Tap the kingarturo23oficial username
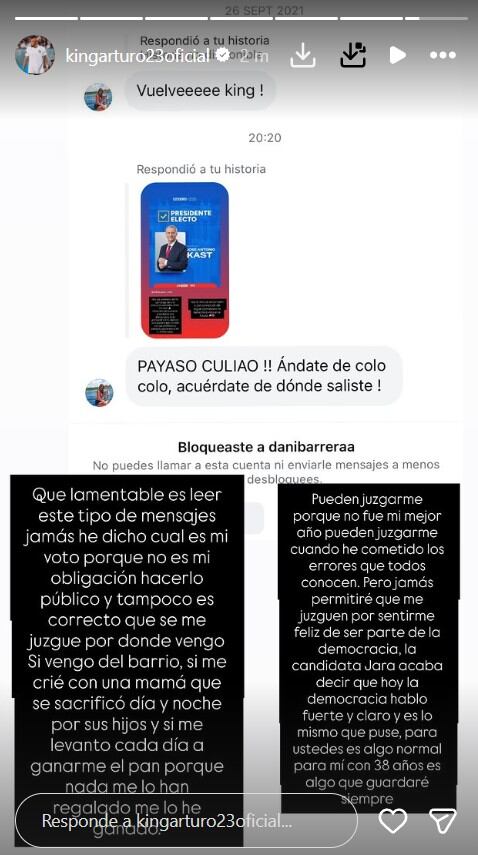 coord(137,56)
